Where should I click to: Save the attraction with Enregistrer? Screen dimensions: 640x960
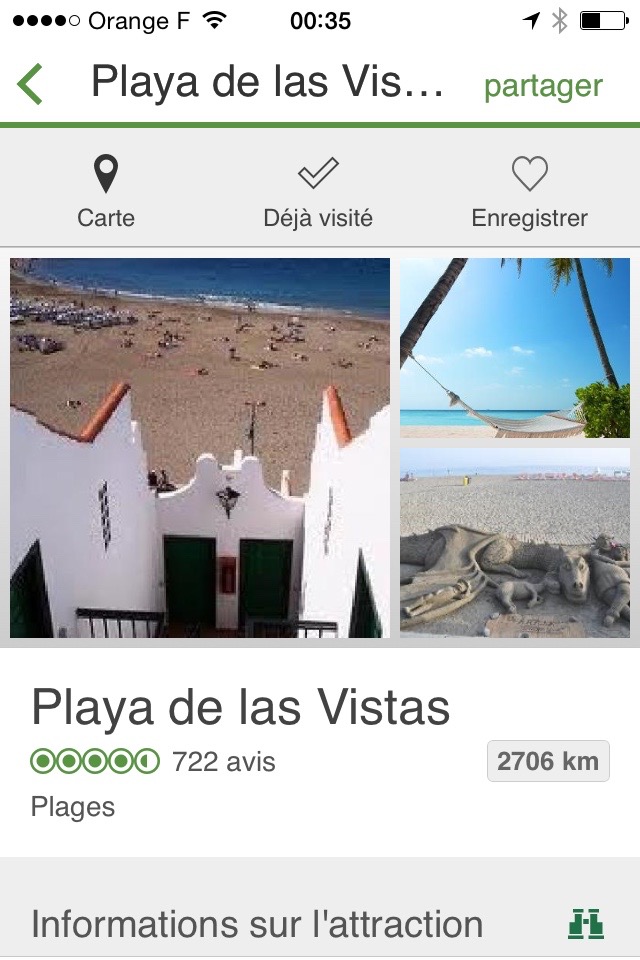click(529, 192)
